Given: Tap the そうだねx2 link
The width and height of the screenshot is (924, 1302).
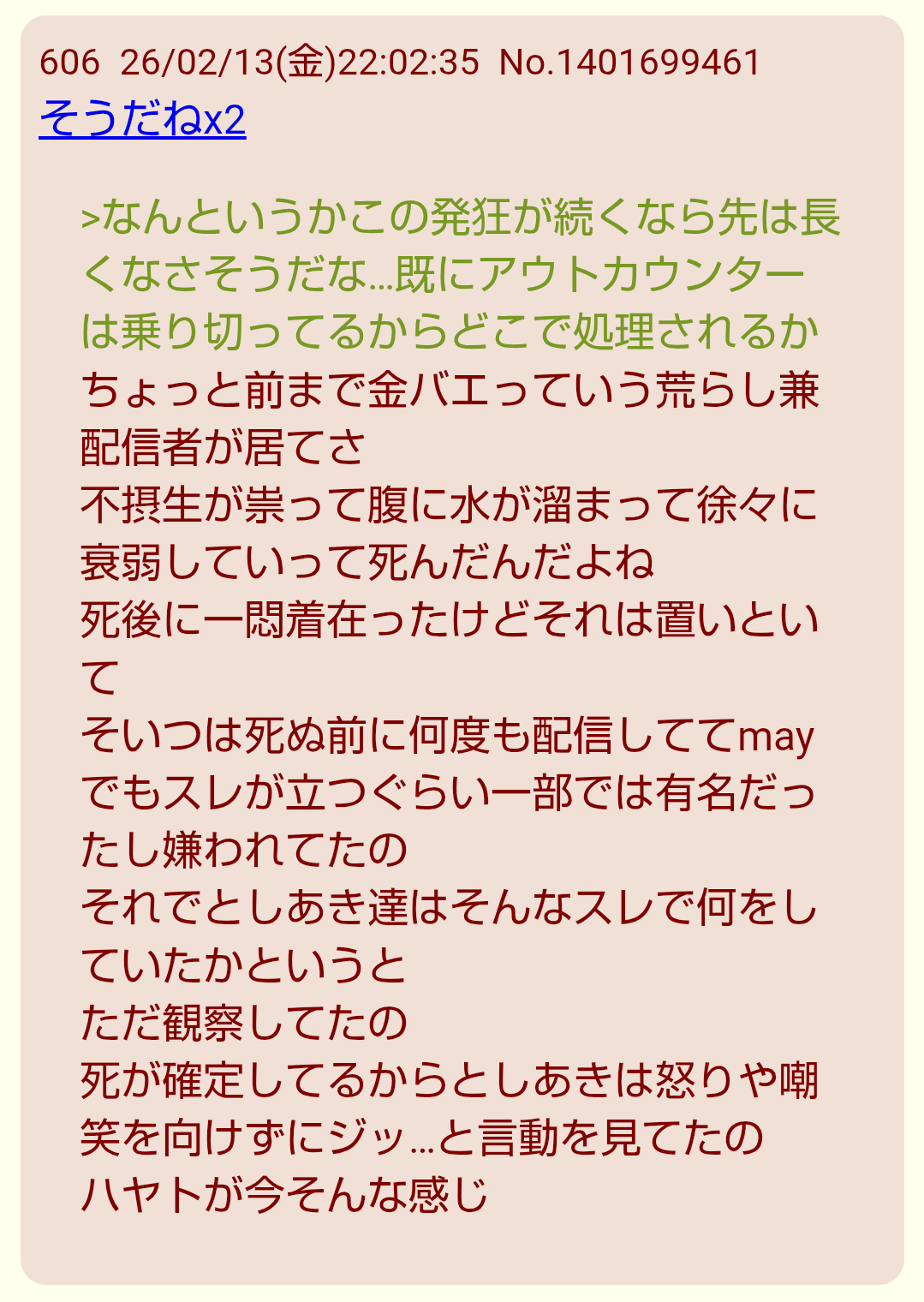Looking at the screenshot, I should (142, 119).
